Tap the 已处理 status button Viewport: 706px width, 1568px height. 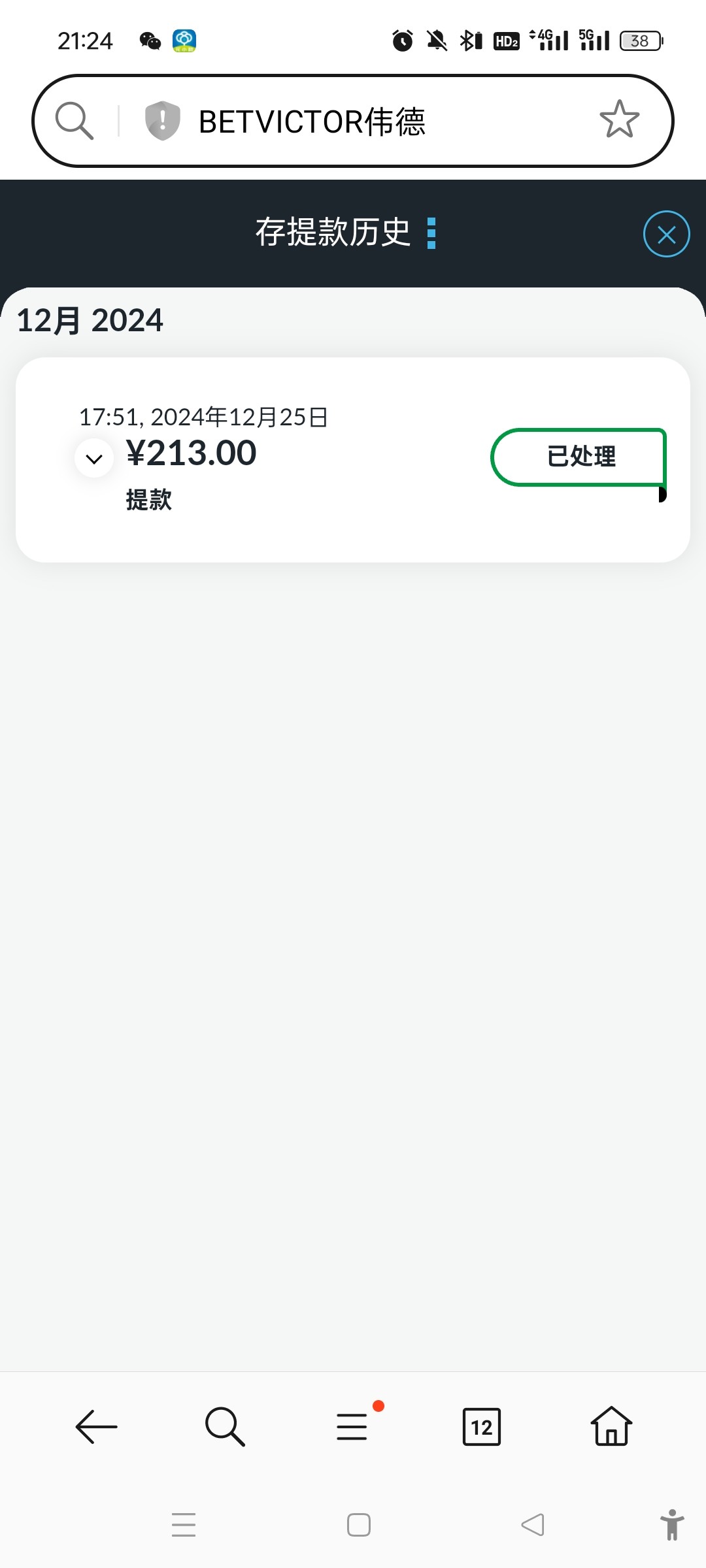[x=579, y=457]
